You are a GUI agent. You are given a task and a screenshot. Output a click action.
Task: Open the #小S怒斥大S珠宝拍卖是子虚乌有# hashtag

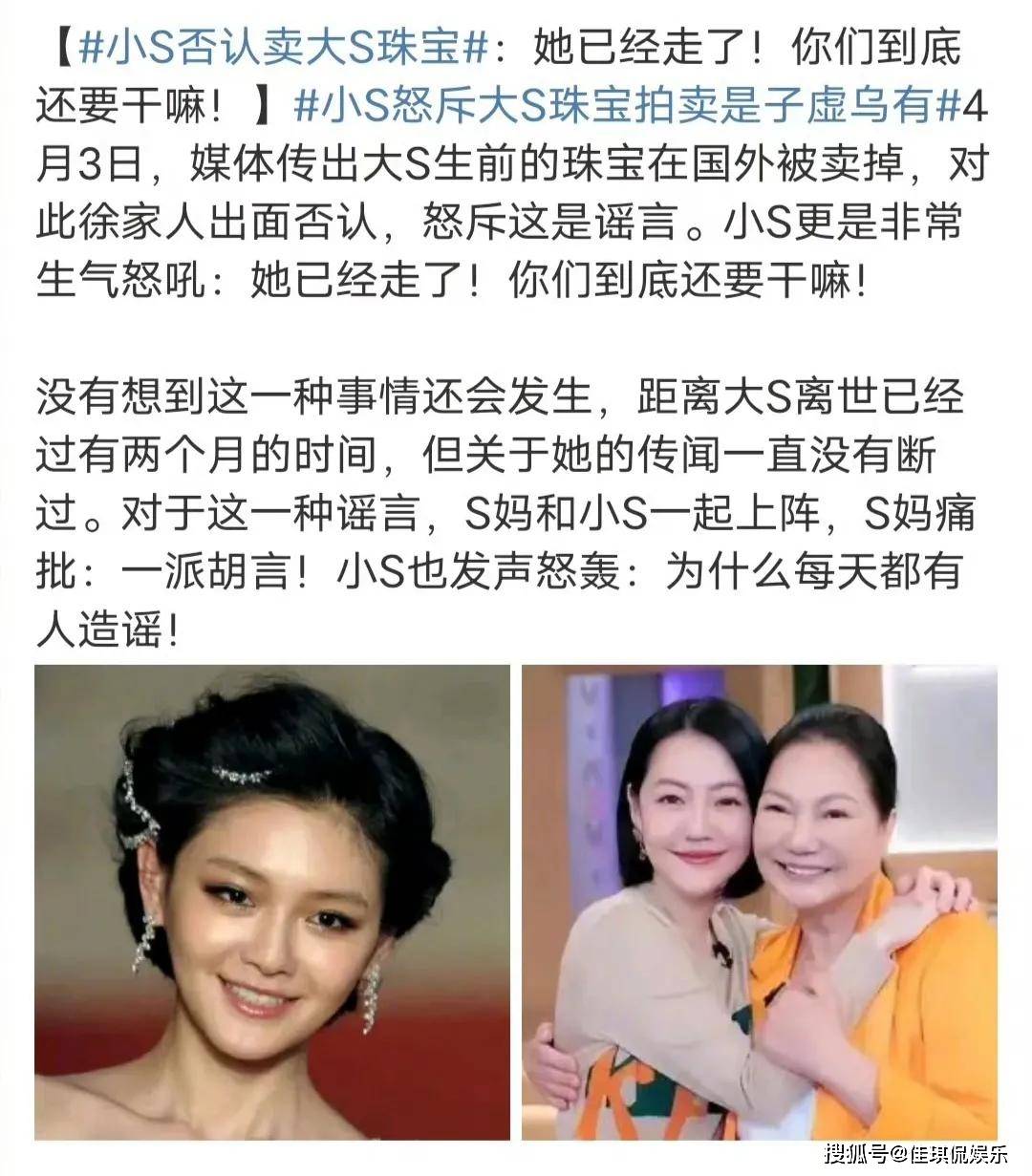tap(626, 105)
